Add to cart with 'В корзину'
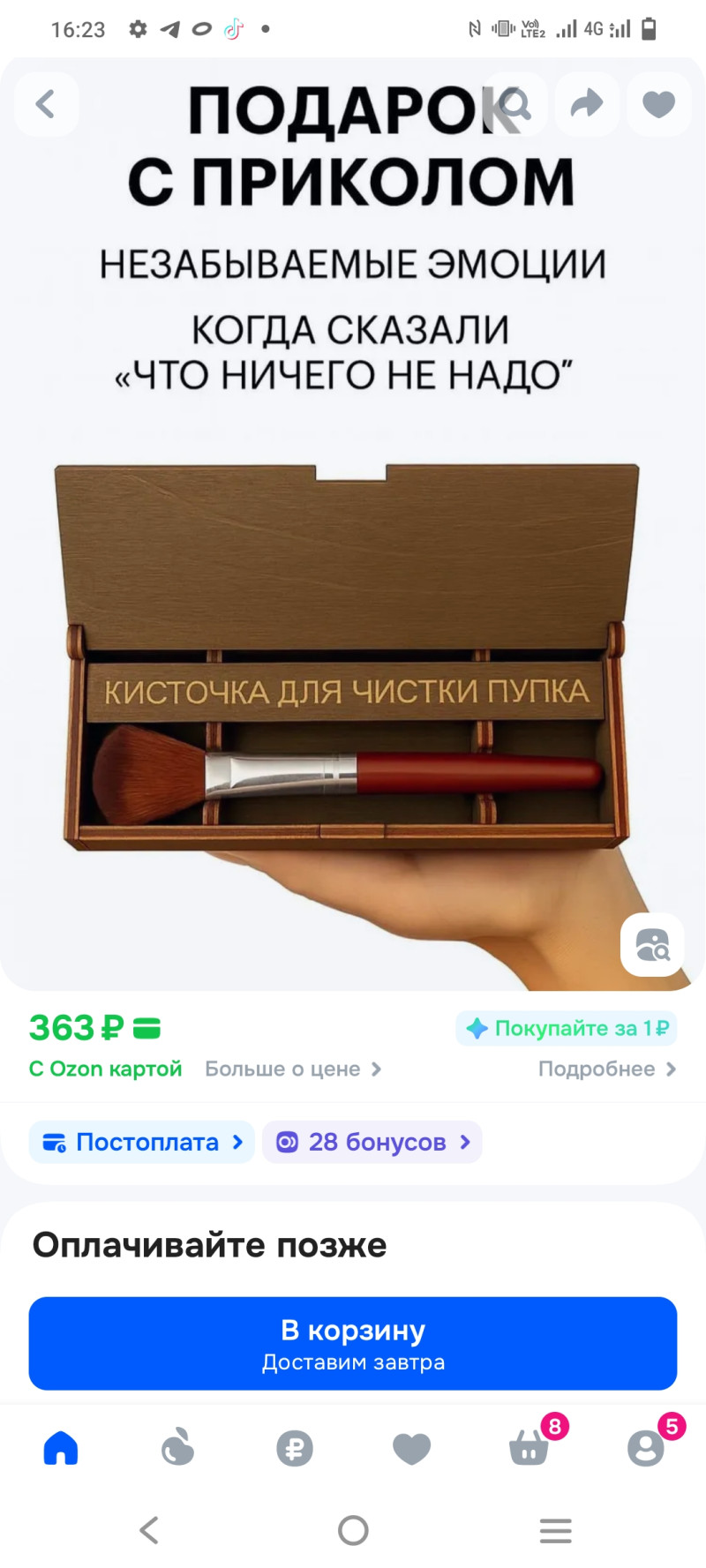Screen dimensions: 706x1568 pyautogui.click(x=353, y=1343)
